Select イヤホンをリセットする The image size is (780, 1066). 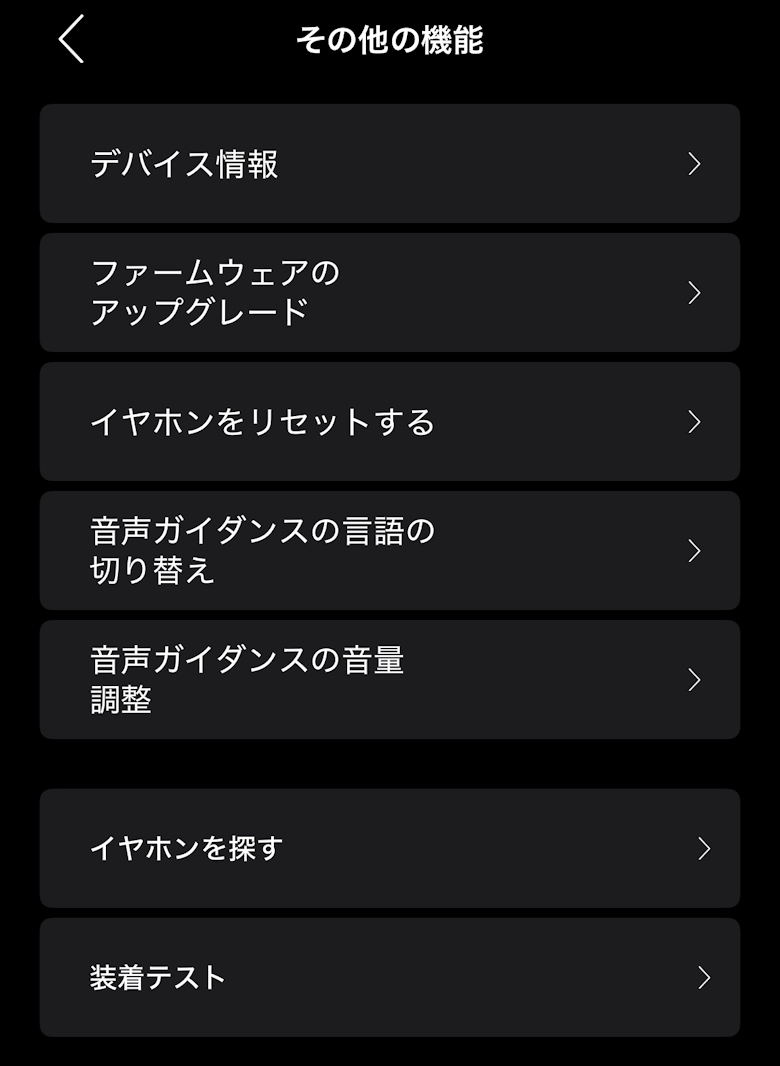tap(389, 422)
